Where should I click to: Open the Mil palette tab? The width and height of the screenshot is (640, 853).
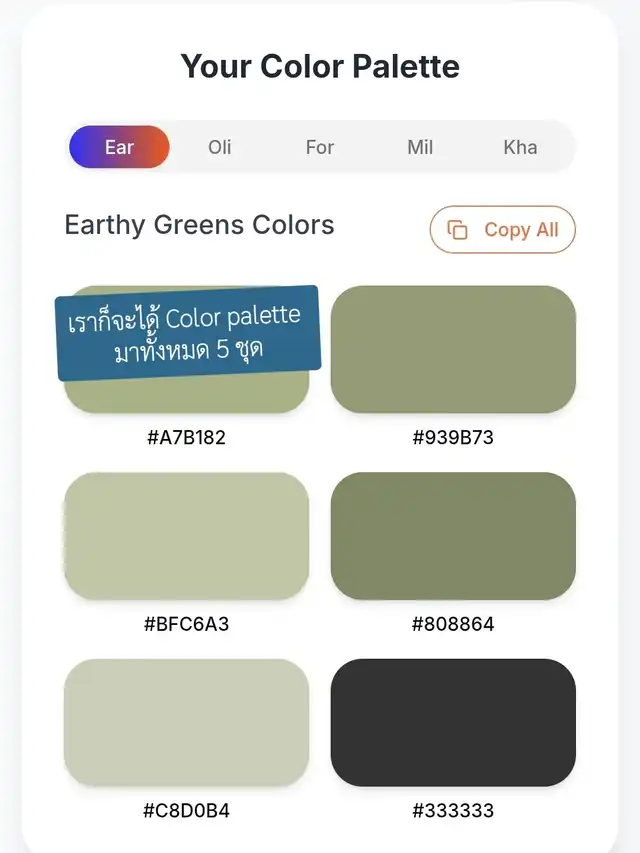coord(420,147)
